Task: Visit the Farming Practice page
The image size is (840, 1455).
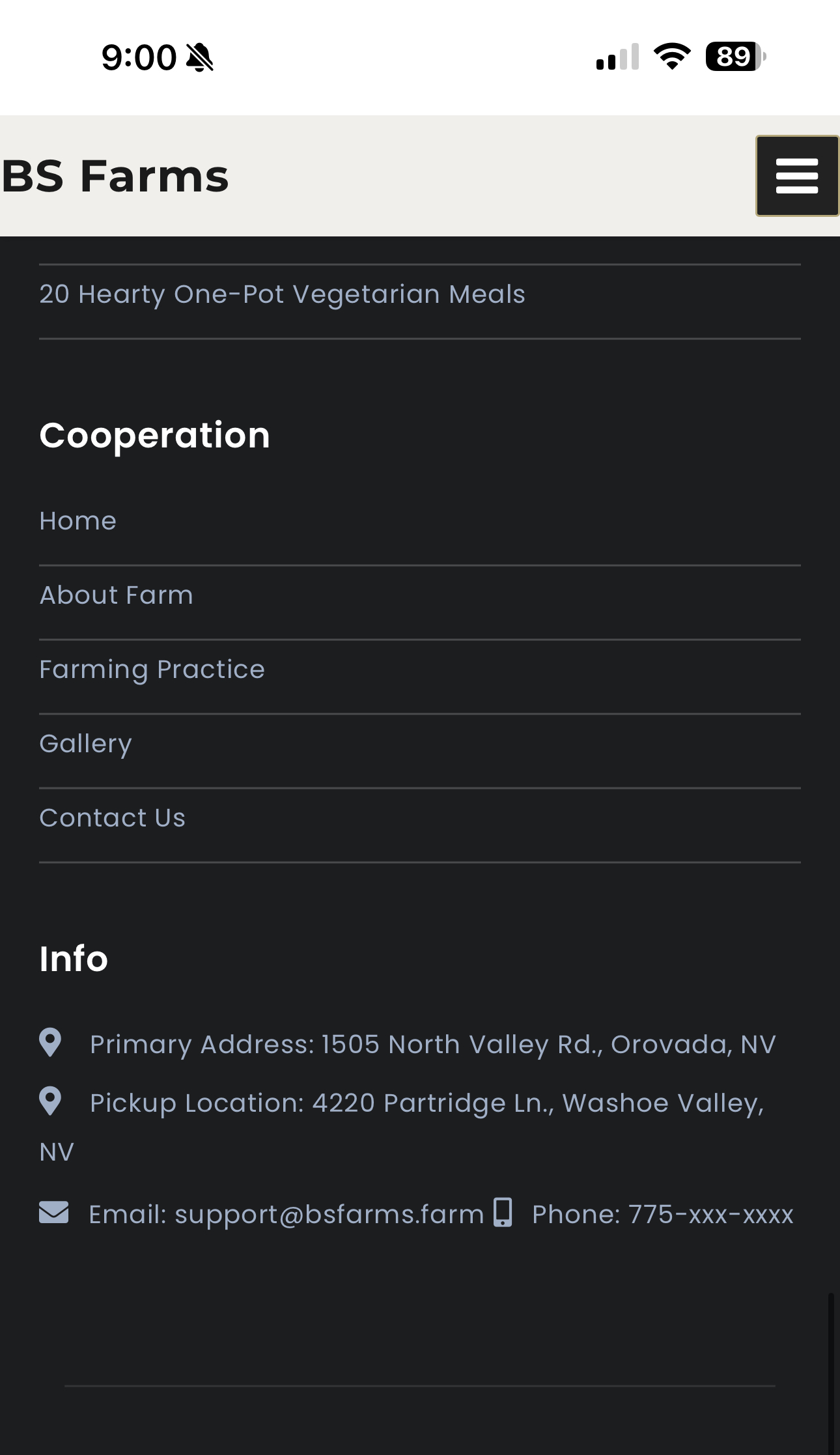Action: point(152,670)
